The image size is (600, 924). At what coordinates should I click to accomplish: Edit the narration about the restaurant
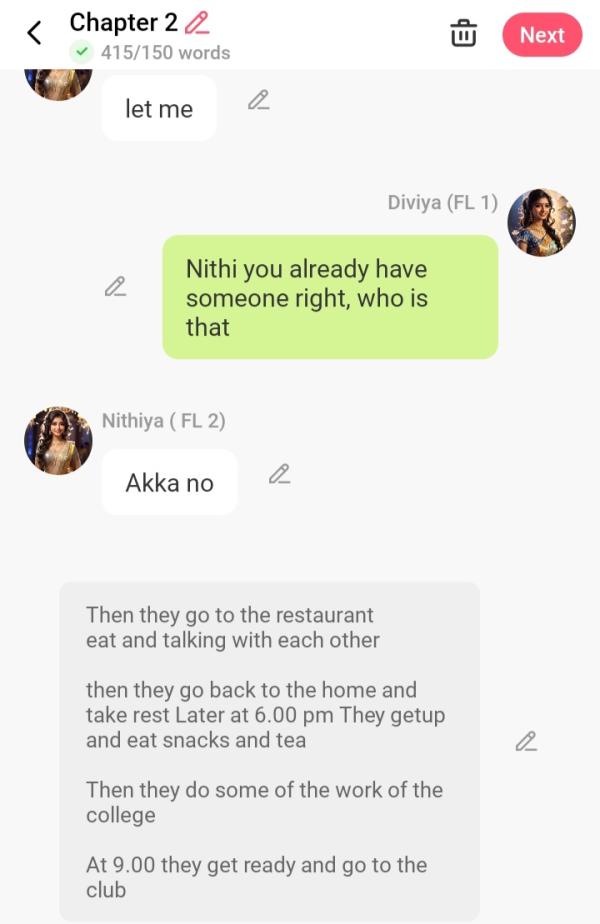click(526, 741)
